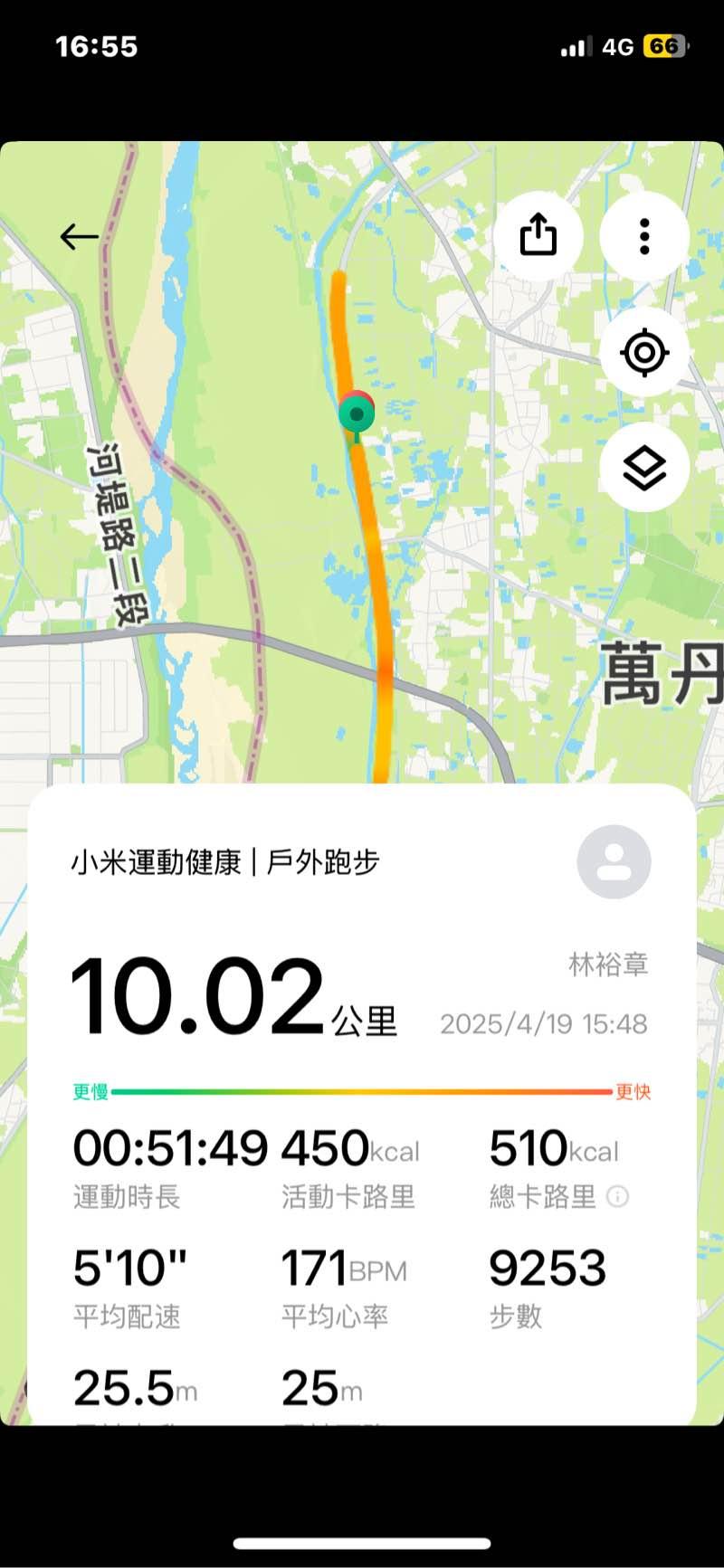The image size is (724, 1568).
Task: Share this running workout
Action: pyautogui.click(x=538, y=235)
